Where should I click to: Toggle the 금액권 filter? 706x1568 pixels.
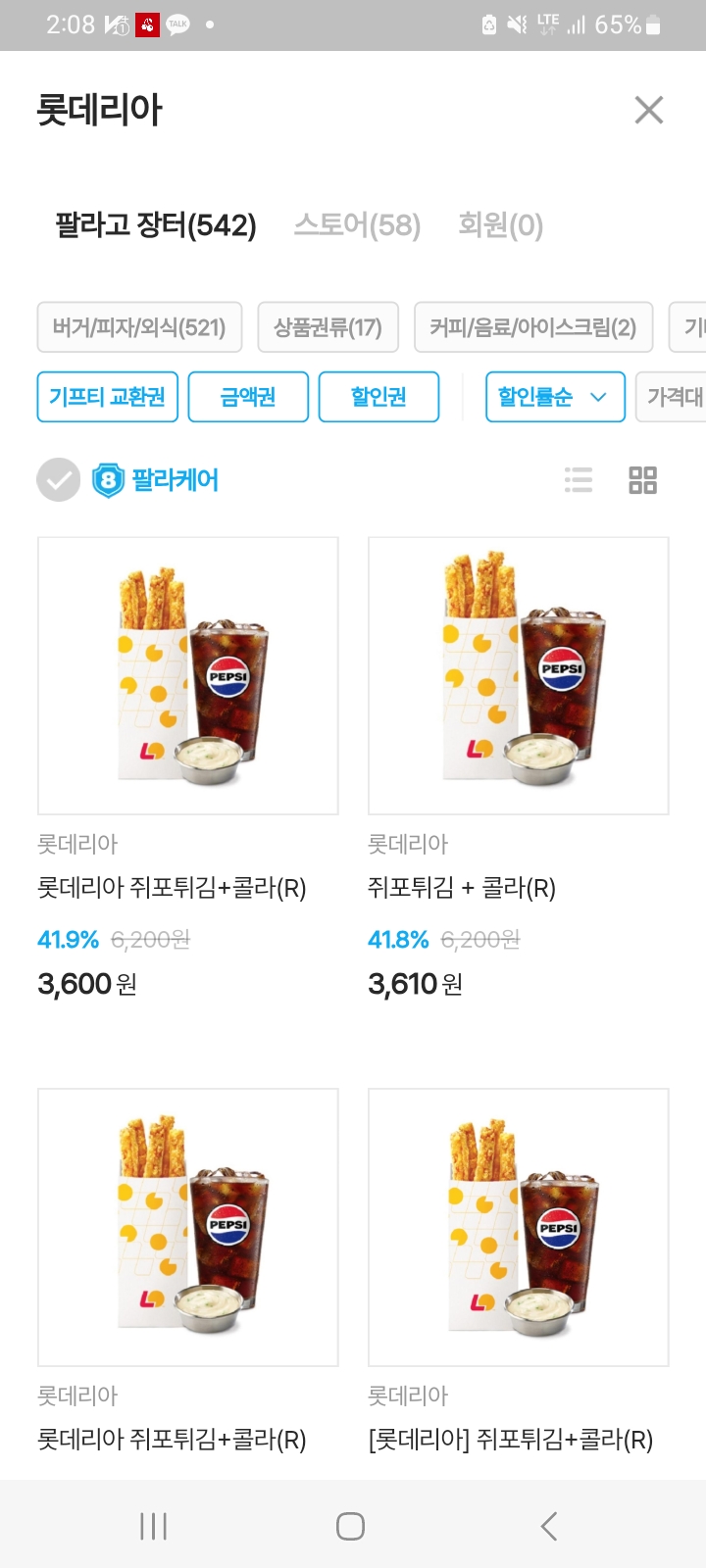(248, 397)
